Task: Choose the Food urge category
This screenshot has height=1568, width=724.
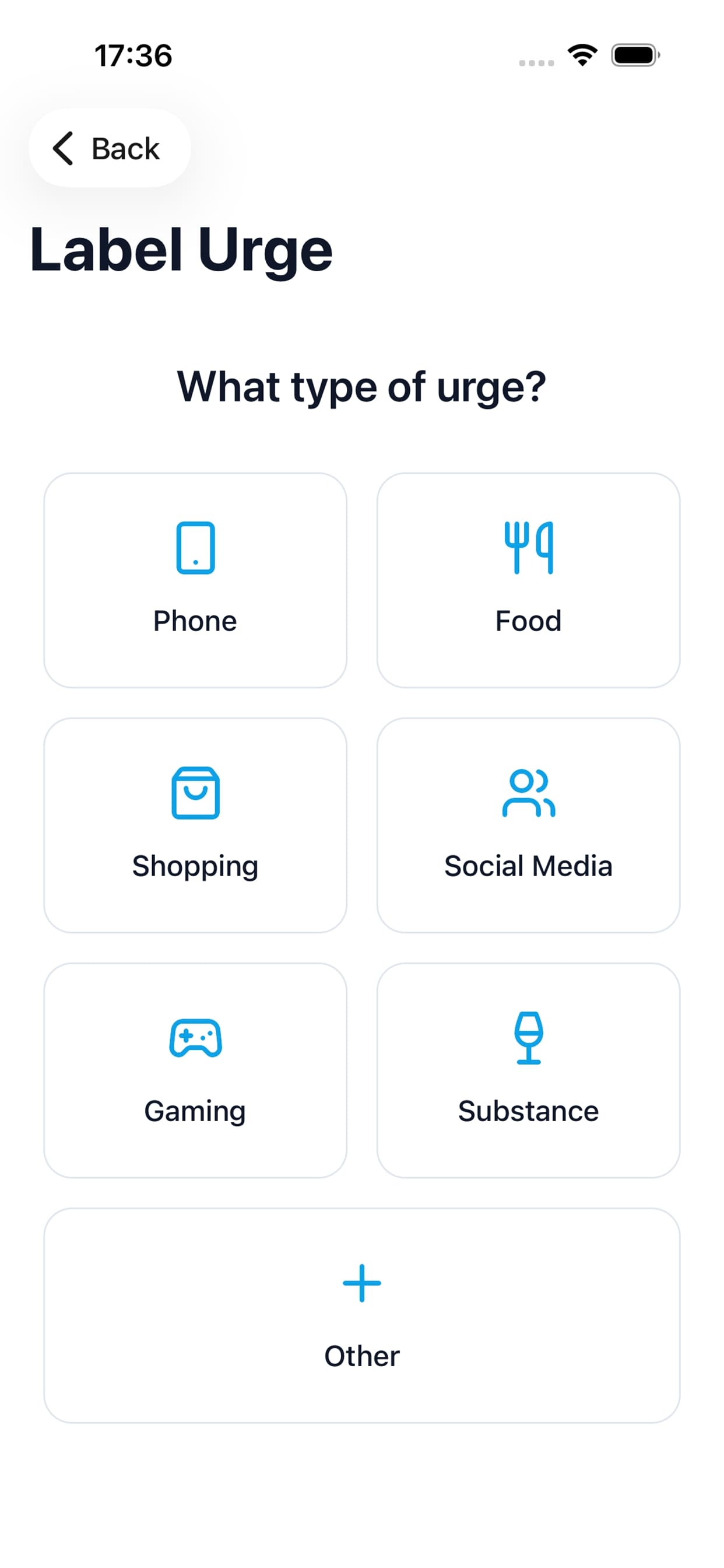Action: (x=528, y=579)
